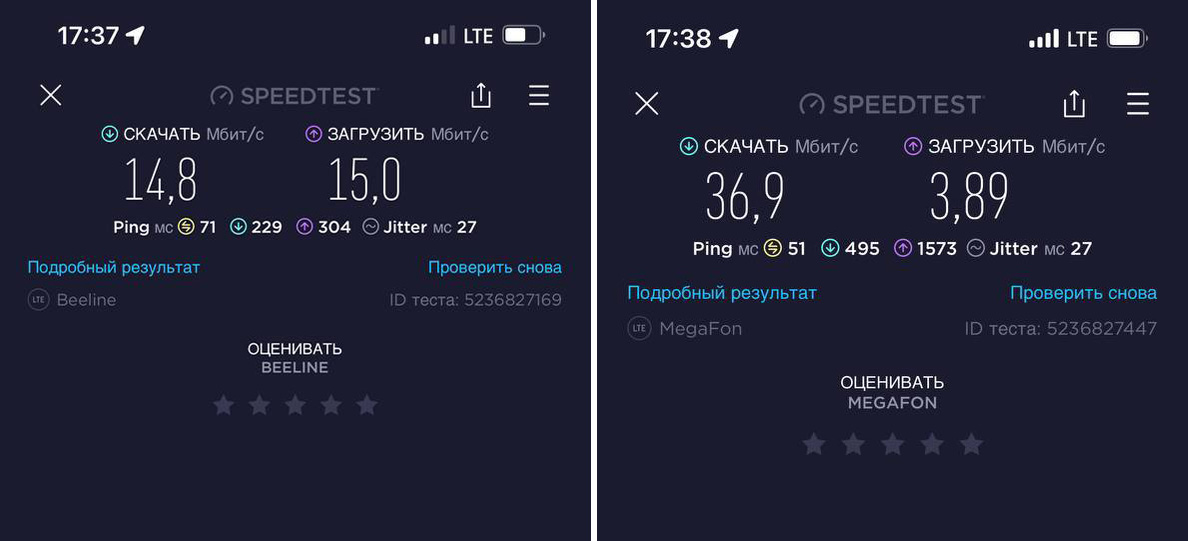Rate Beeline five stars
Screen dimensions: 1188x541
pyautogui.click(x=367, y=405)
